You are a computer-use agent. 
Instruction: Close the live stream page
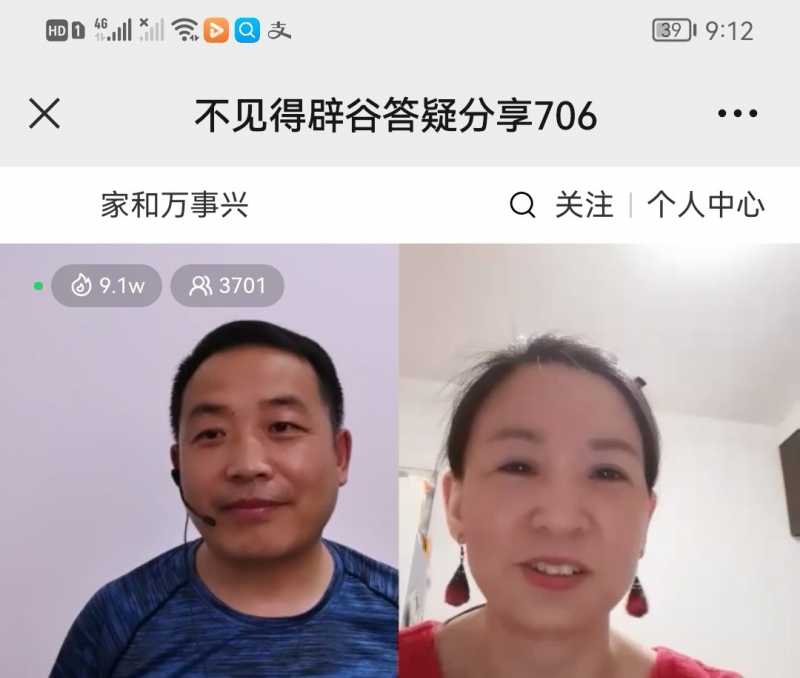click(44, 115)
